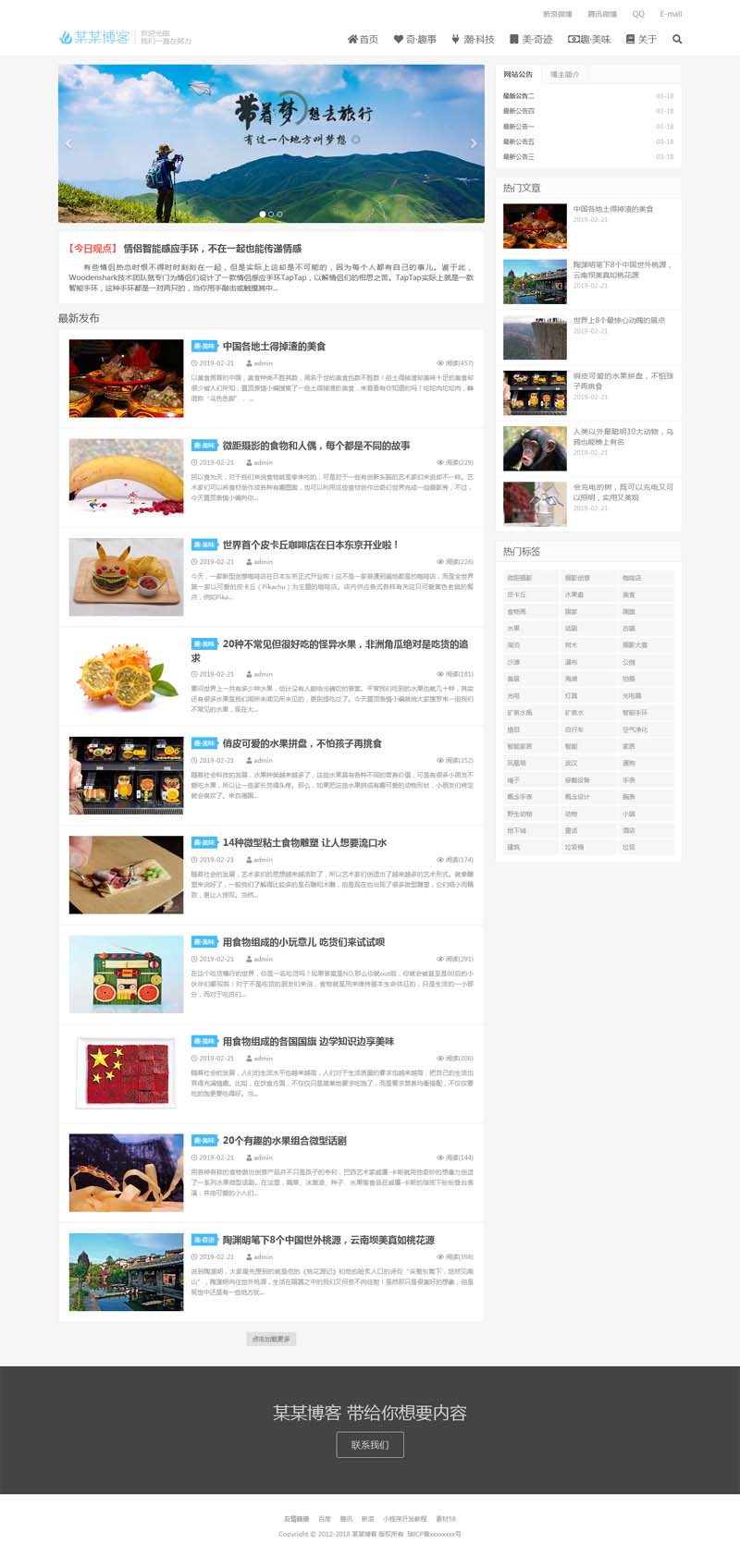Screen dimensions: 740x1568
Task: Open hot article 世界上8个最惊心动魄的景点
Action: click(618, 320)
